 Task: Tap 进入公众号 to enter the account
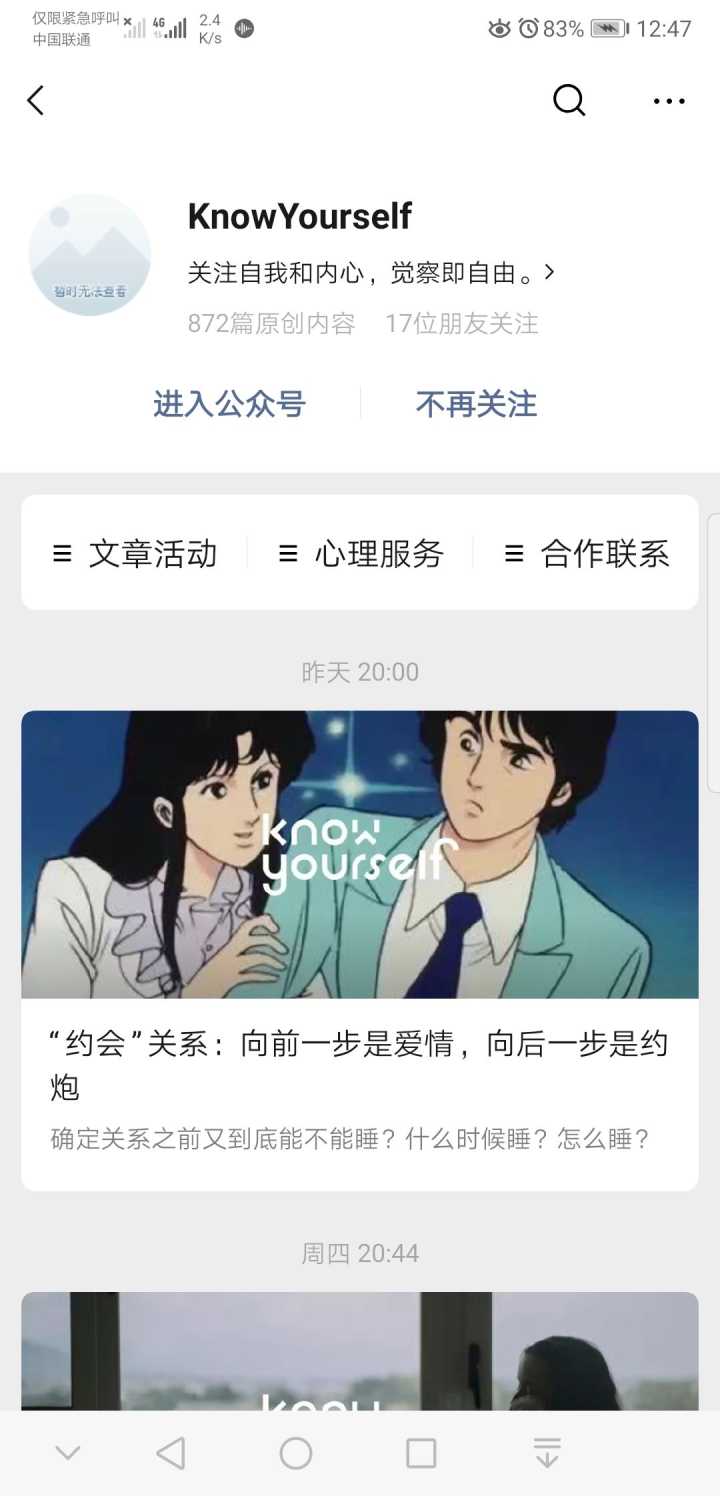click(229, 404)
